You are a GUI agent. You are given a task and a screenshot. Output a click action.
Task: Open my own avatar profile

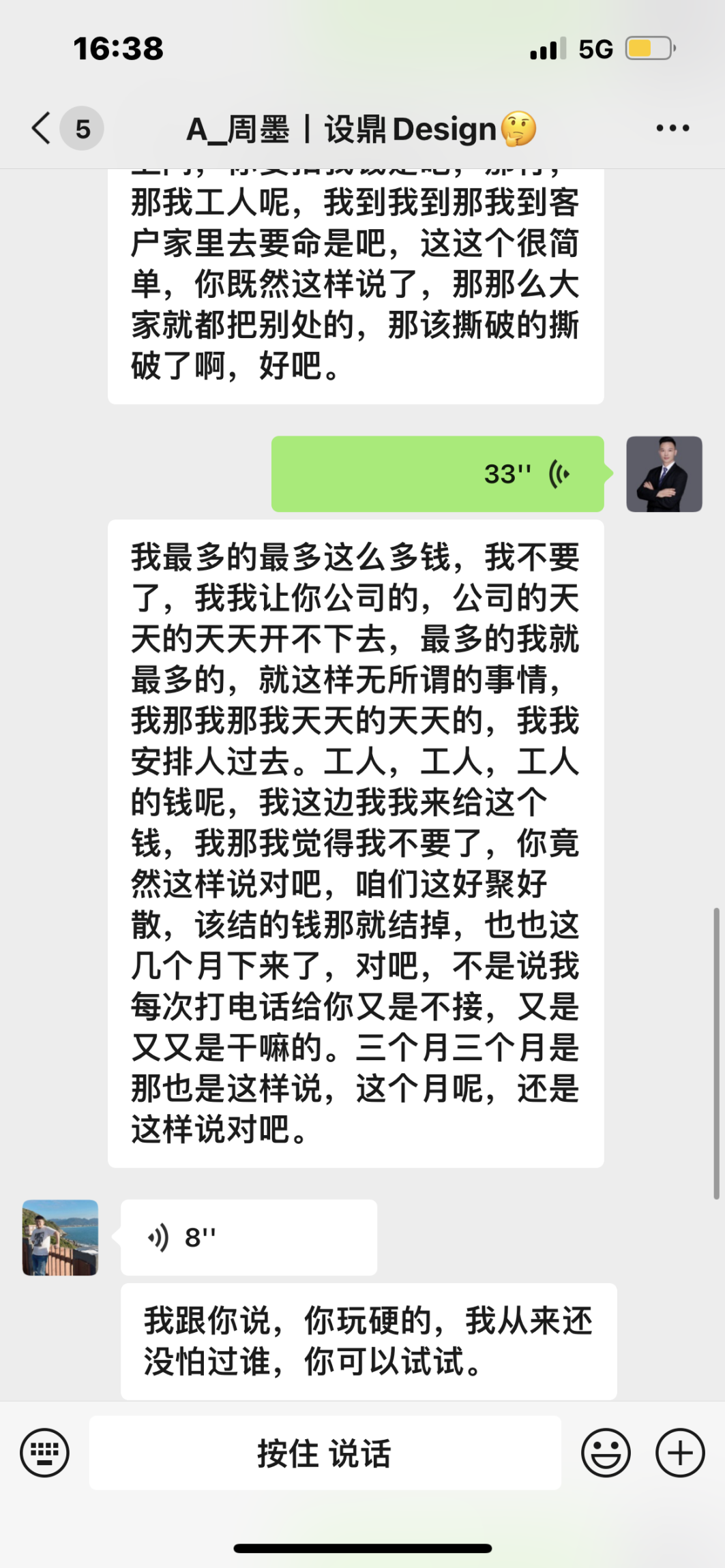click(x=664, y=474)
